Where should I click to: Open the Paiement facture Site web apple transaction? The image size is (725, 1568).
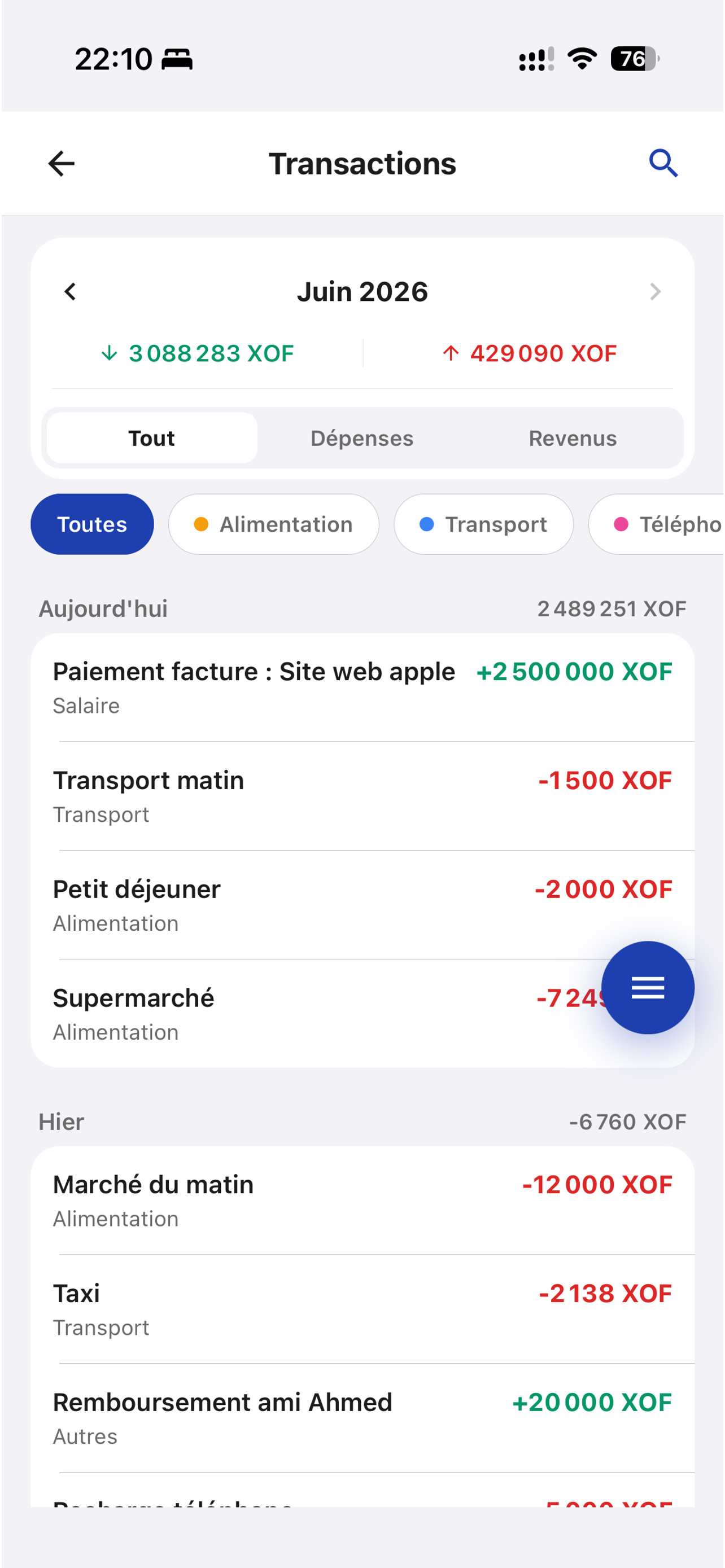pos(363,687)
